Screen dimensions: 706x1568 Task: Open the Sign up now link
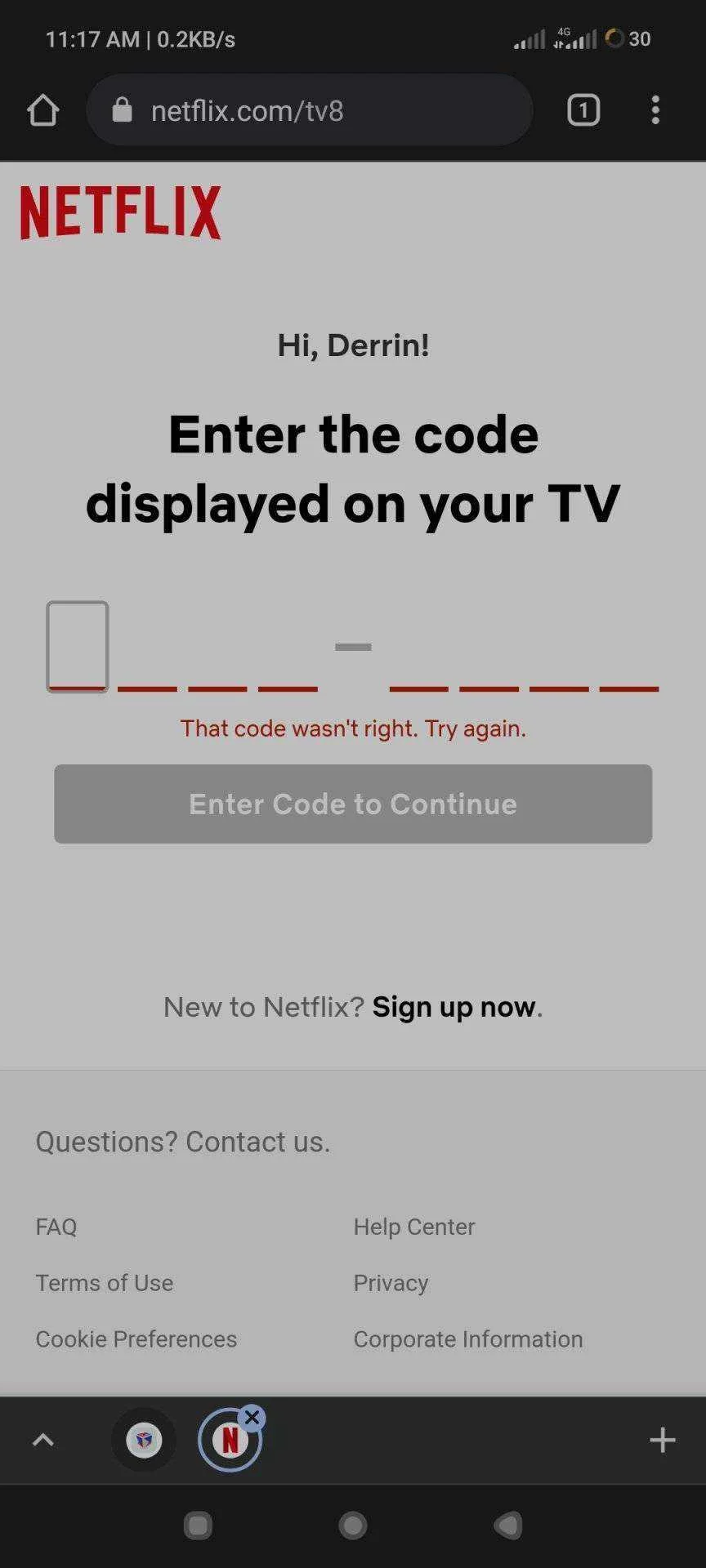coord(454,1007)
